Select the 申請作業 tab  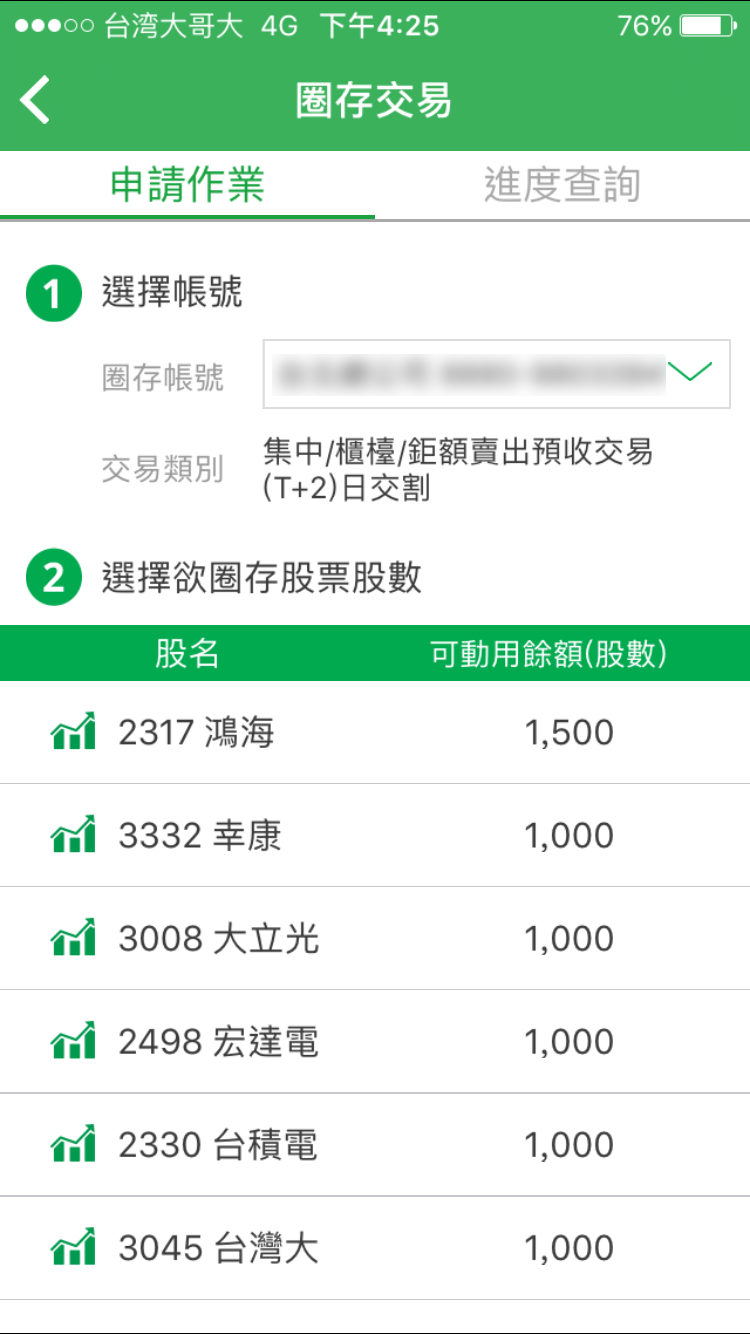coord(187,186)
